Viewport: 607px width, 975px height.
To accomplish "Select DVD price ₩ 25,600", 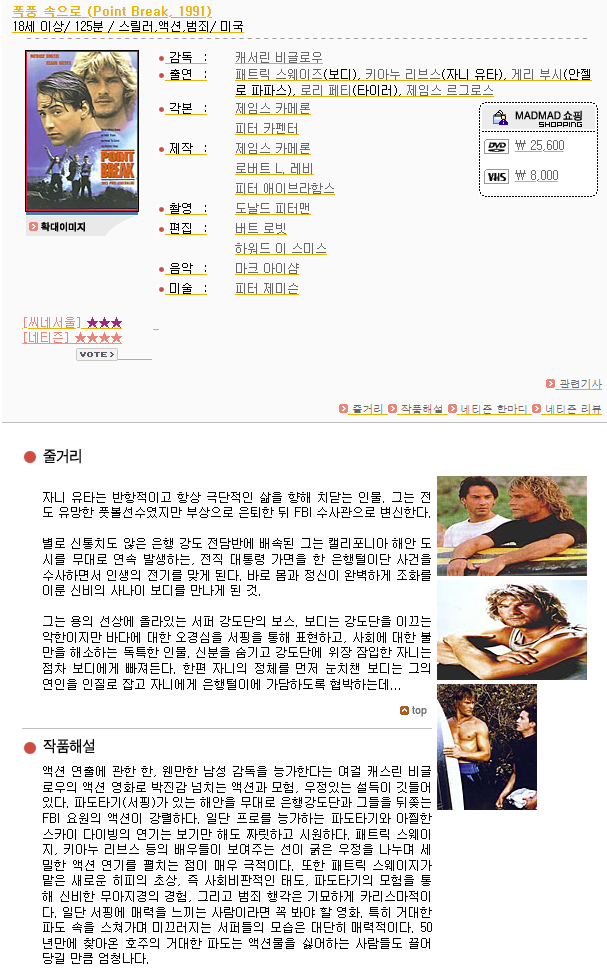I will tap(540, 146).
